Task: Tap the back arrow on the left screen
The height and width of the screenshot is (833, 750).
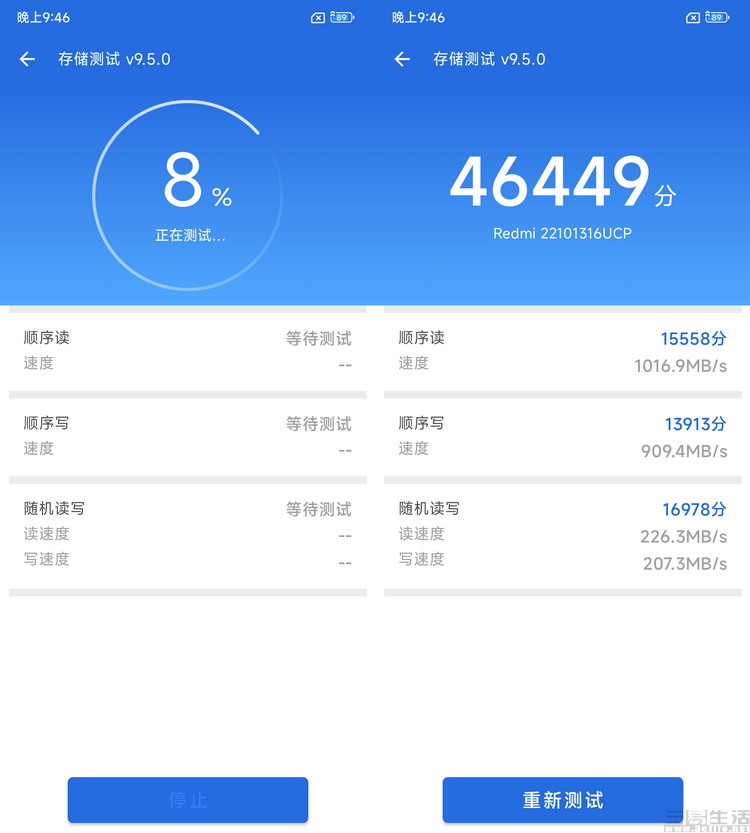Action: click(27, 59)
